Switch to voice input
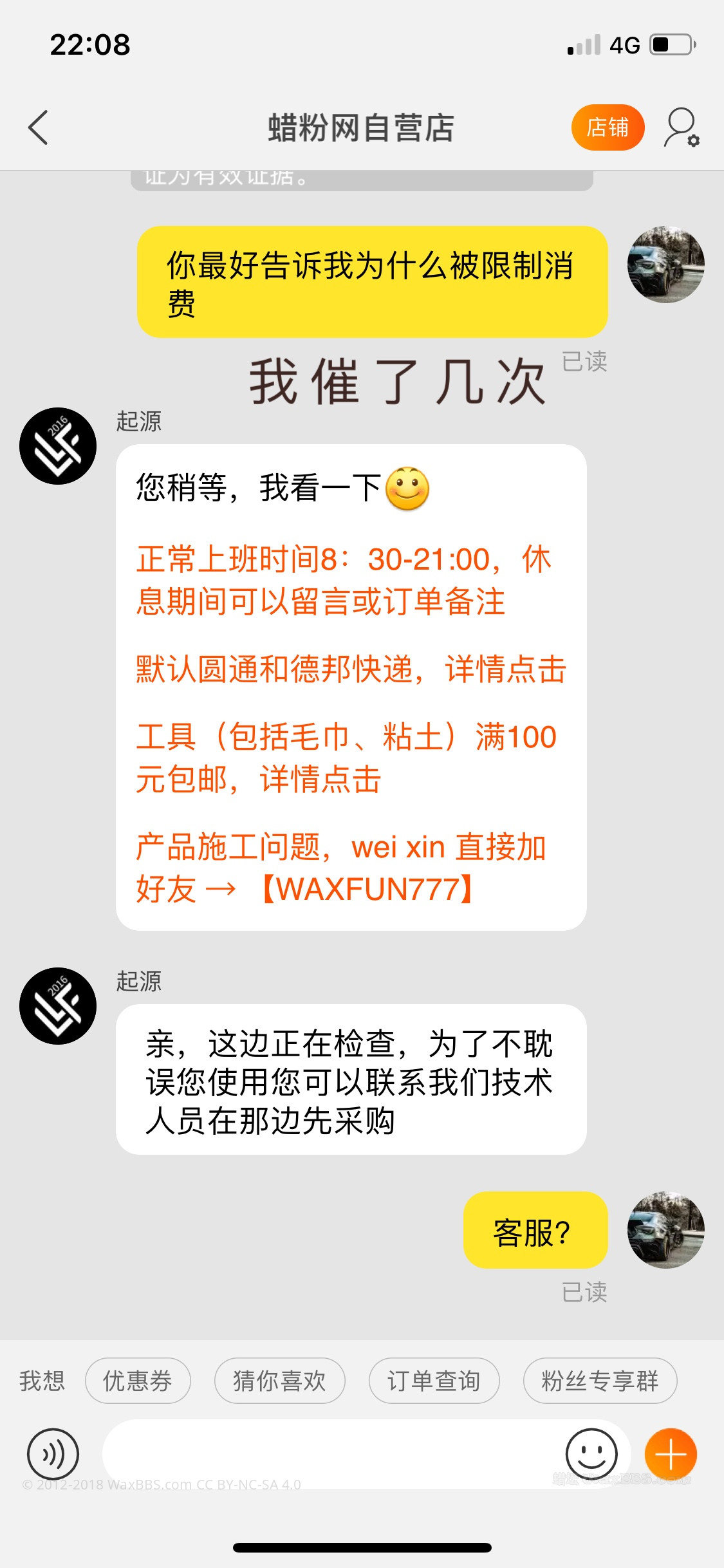Screen dimensions: 724x1568 (x=53, y=1454)
